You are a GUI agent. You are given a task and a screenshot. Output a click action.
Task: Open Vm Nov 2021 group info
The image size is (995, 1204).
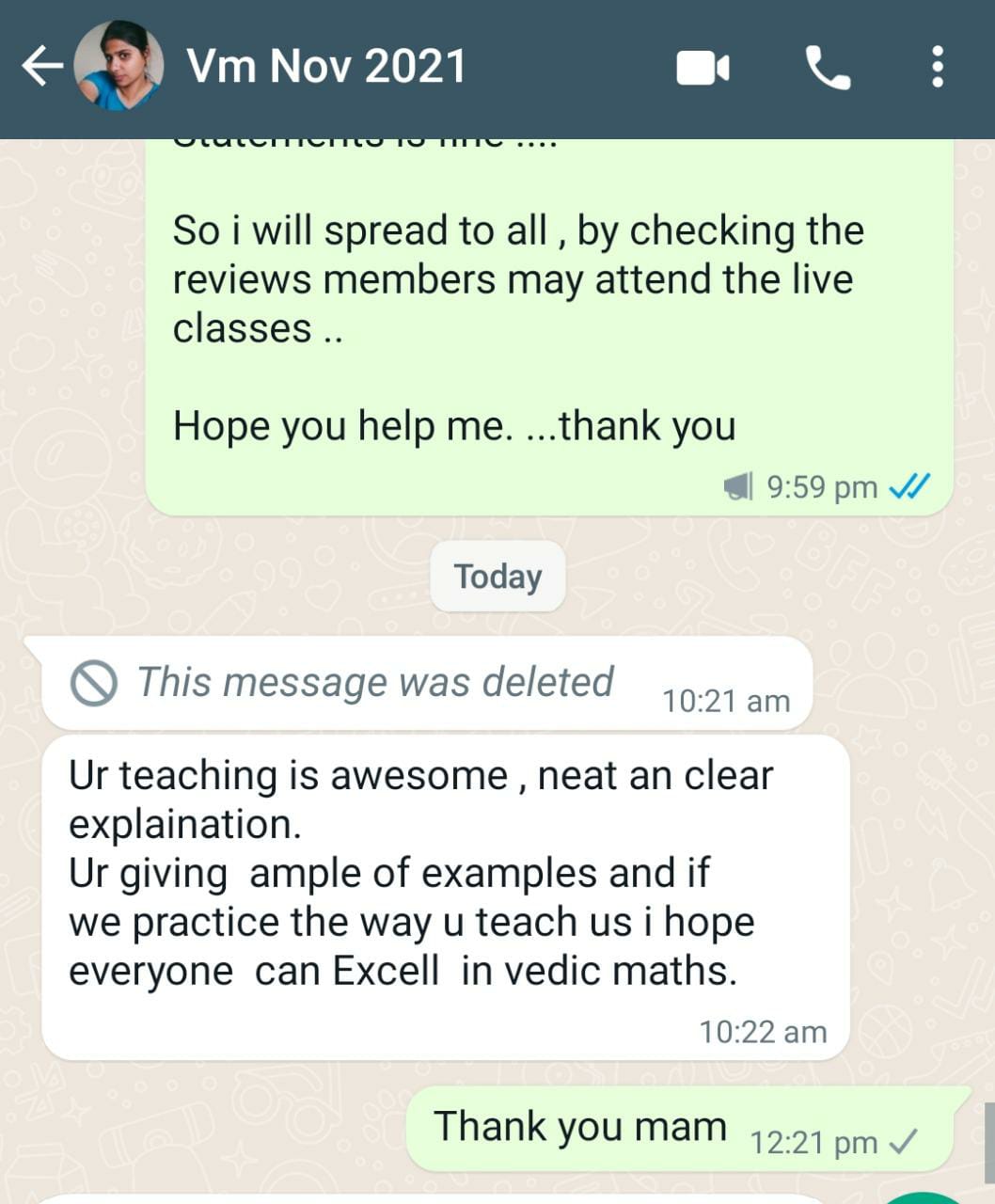325,67
